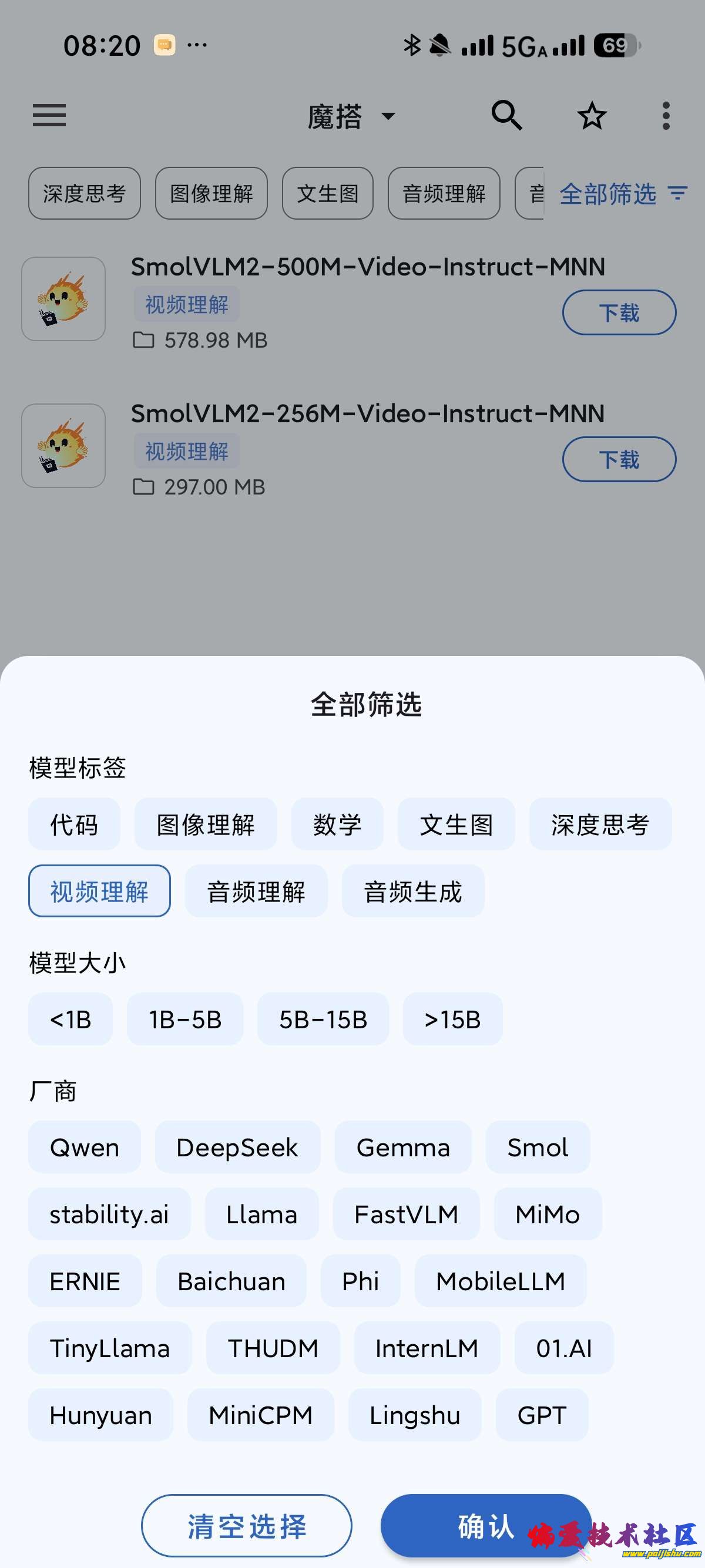Download SmolVLM2-500M-Video-Instruct-MNN

pyautogui.click(x=619, y=312)
